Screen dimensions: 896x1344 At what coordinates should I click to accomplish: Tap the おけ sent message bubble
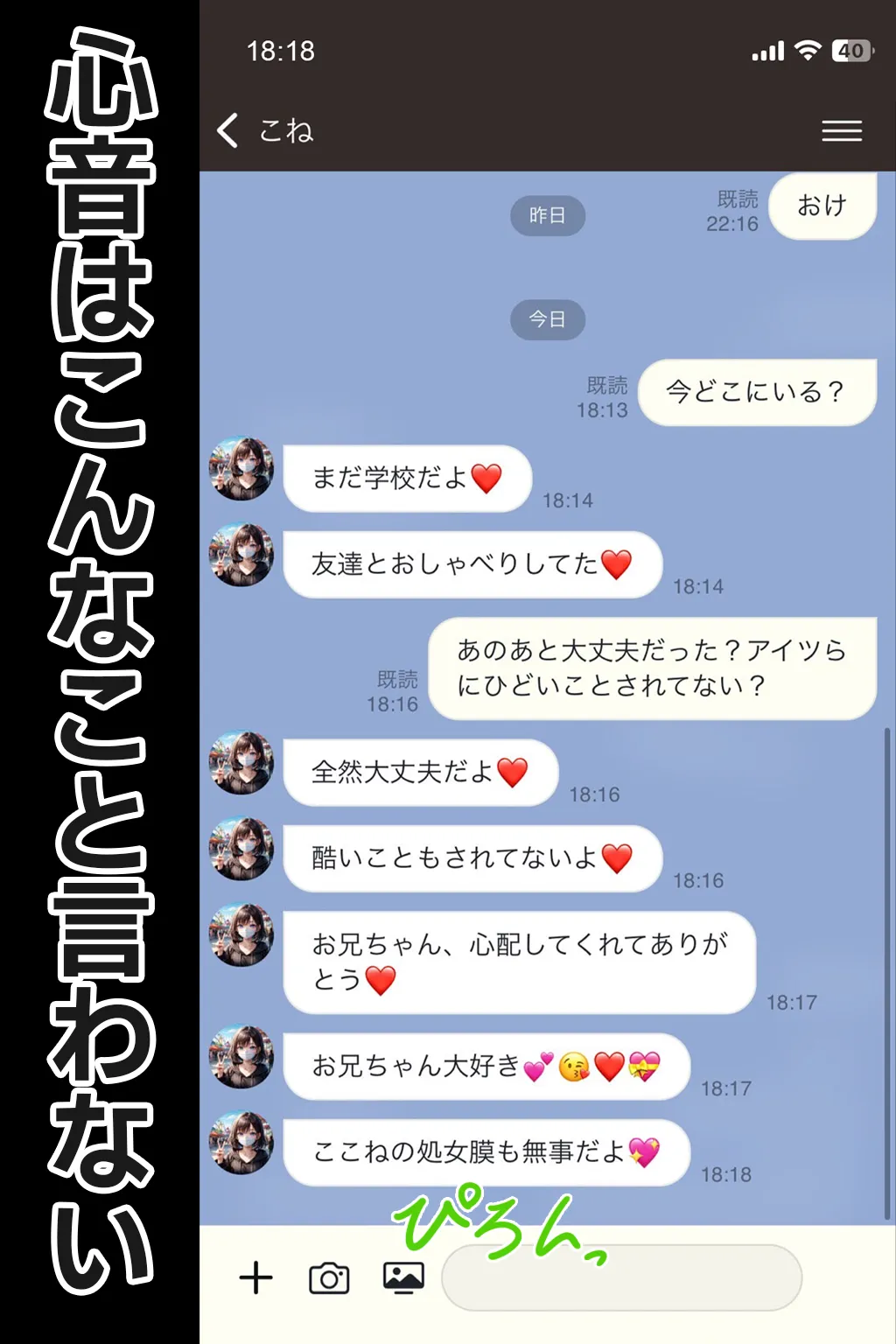(x=821, y=206)
